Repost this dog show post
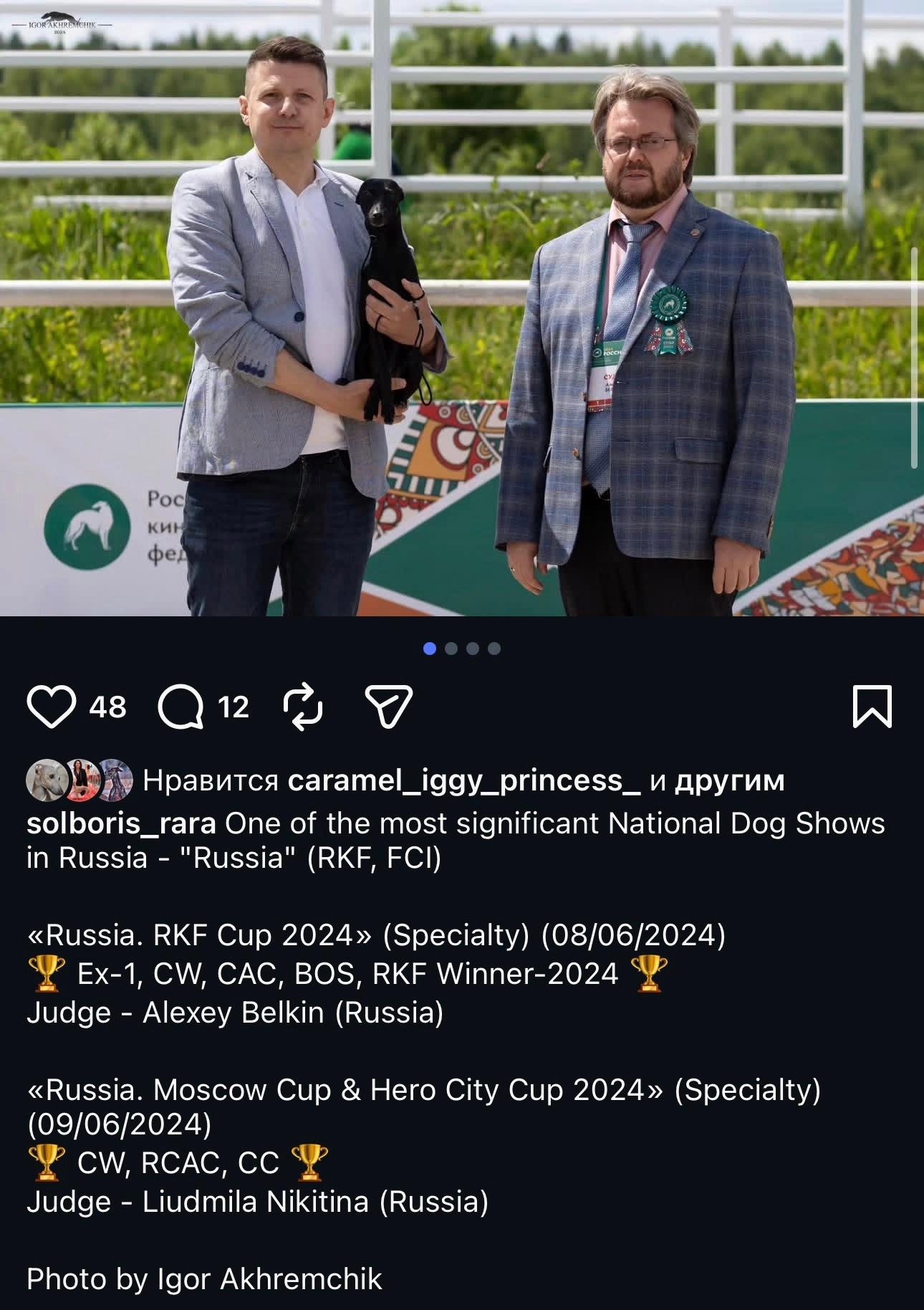Viewport: 924px width, 1310px height. (303, 707)
